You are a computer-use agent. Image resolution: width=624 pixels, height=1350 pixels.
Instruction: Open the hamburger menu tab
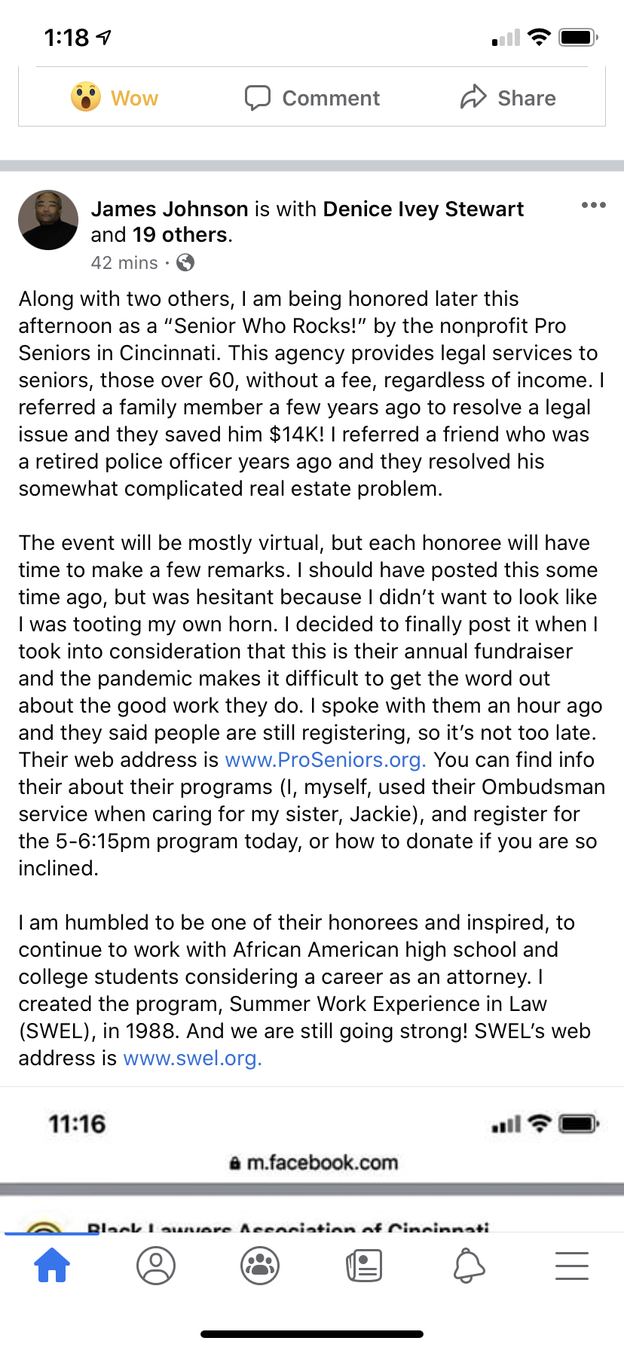tap(572, 1266)
